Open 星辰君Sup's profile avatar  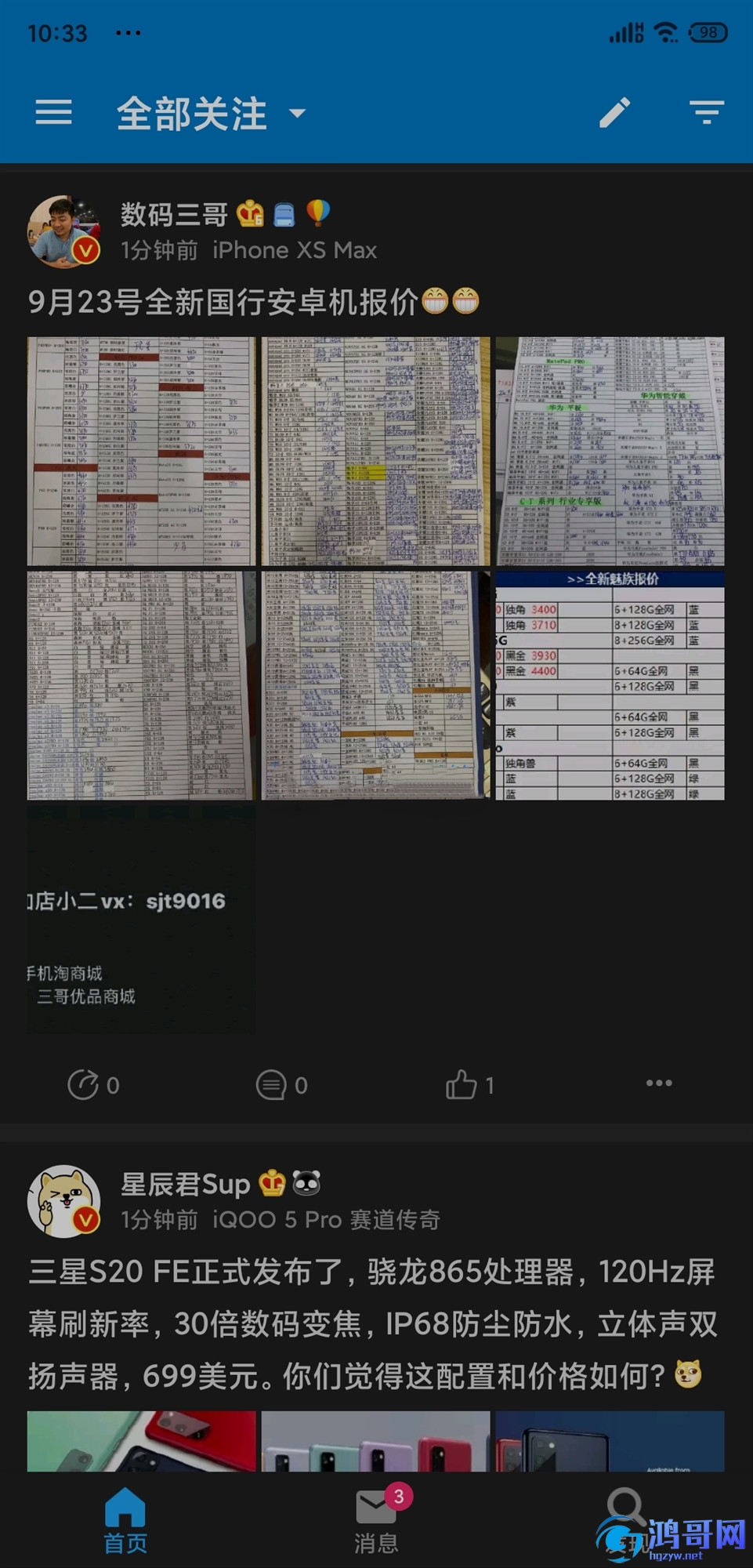63,1200
